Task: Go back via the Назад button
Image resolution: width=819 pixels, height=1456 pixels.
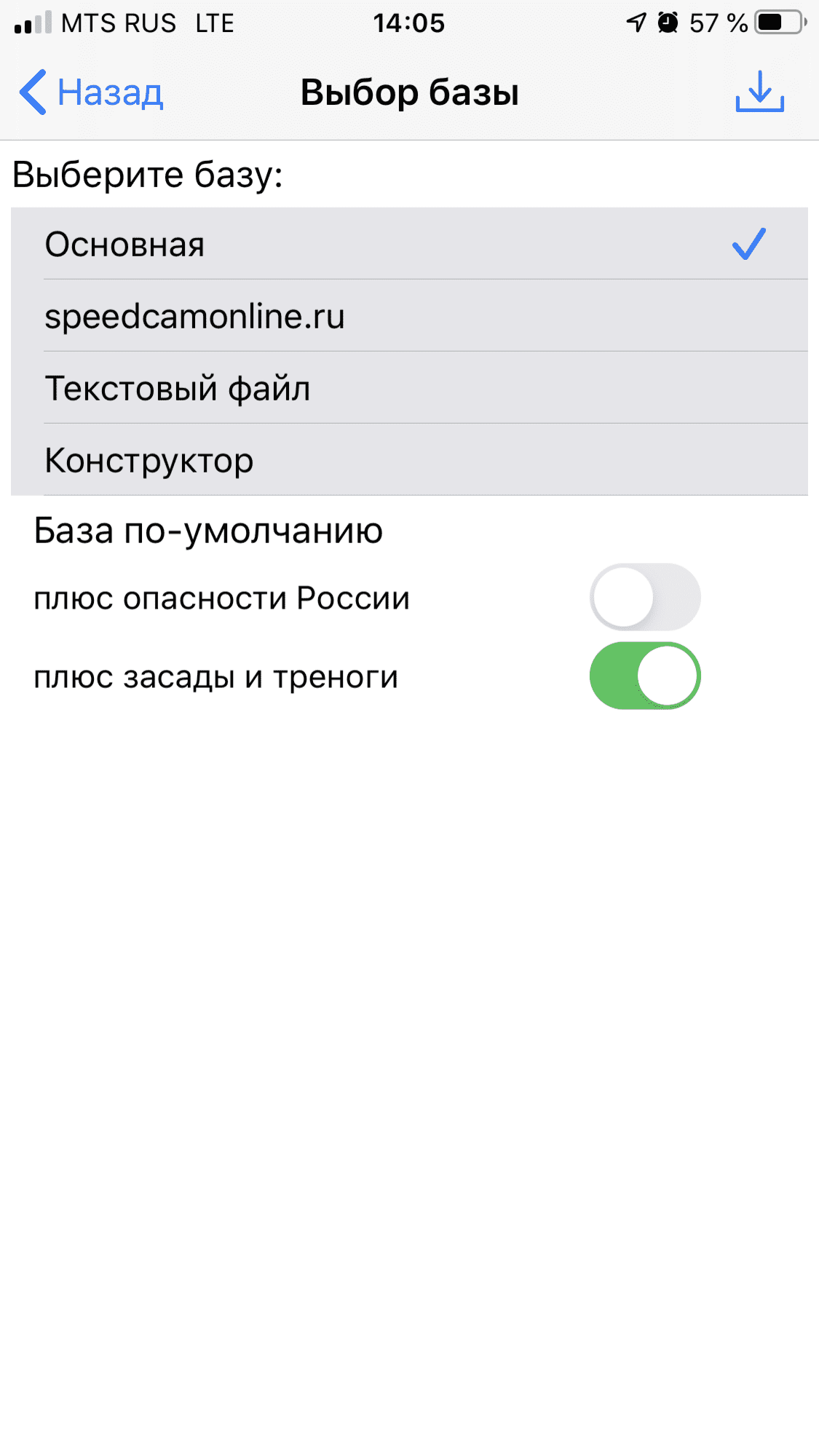Action: coord(91,92)
